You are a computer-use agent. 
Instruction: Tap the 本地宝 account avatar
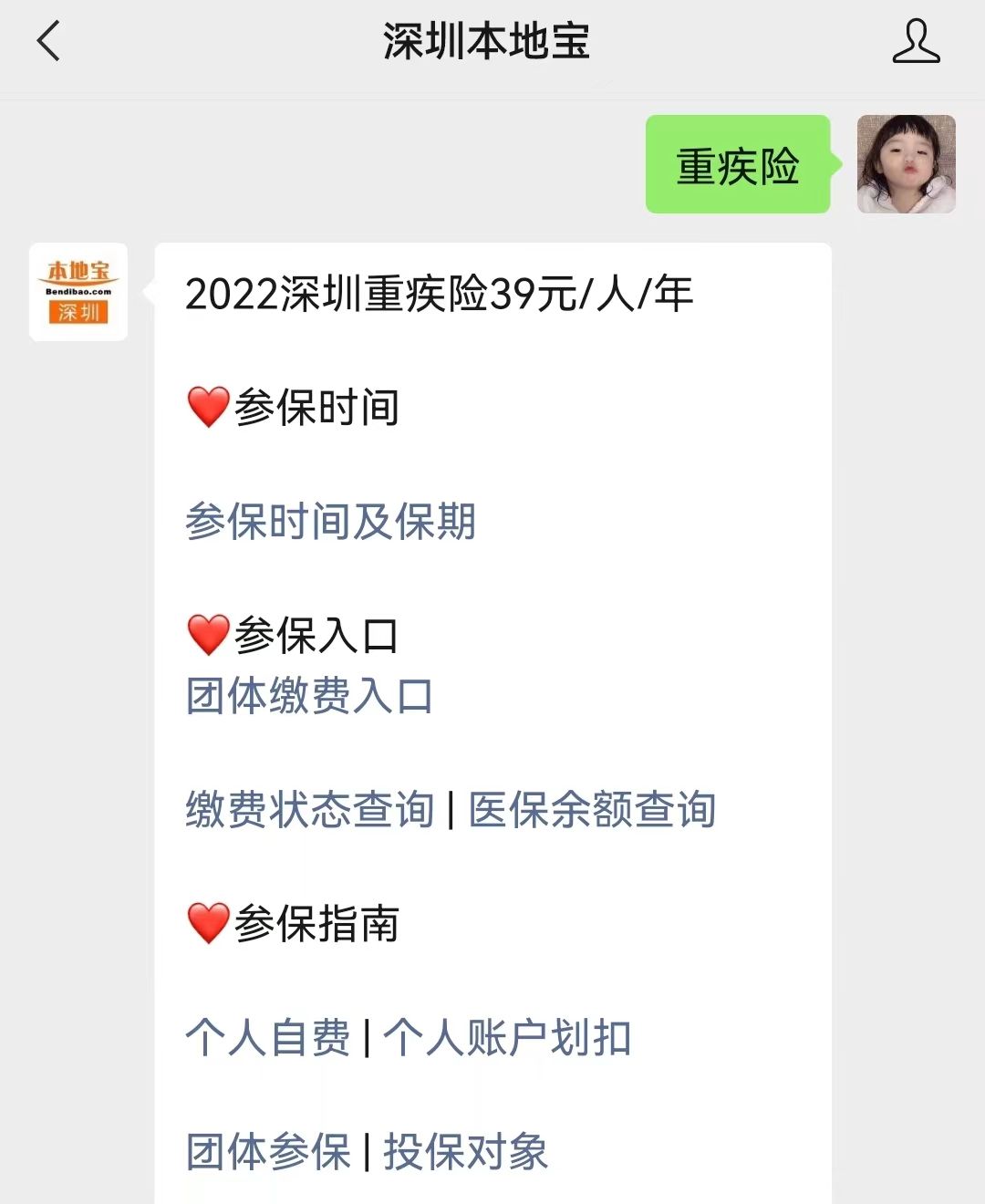point(78,292)
